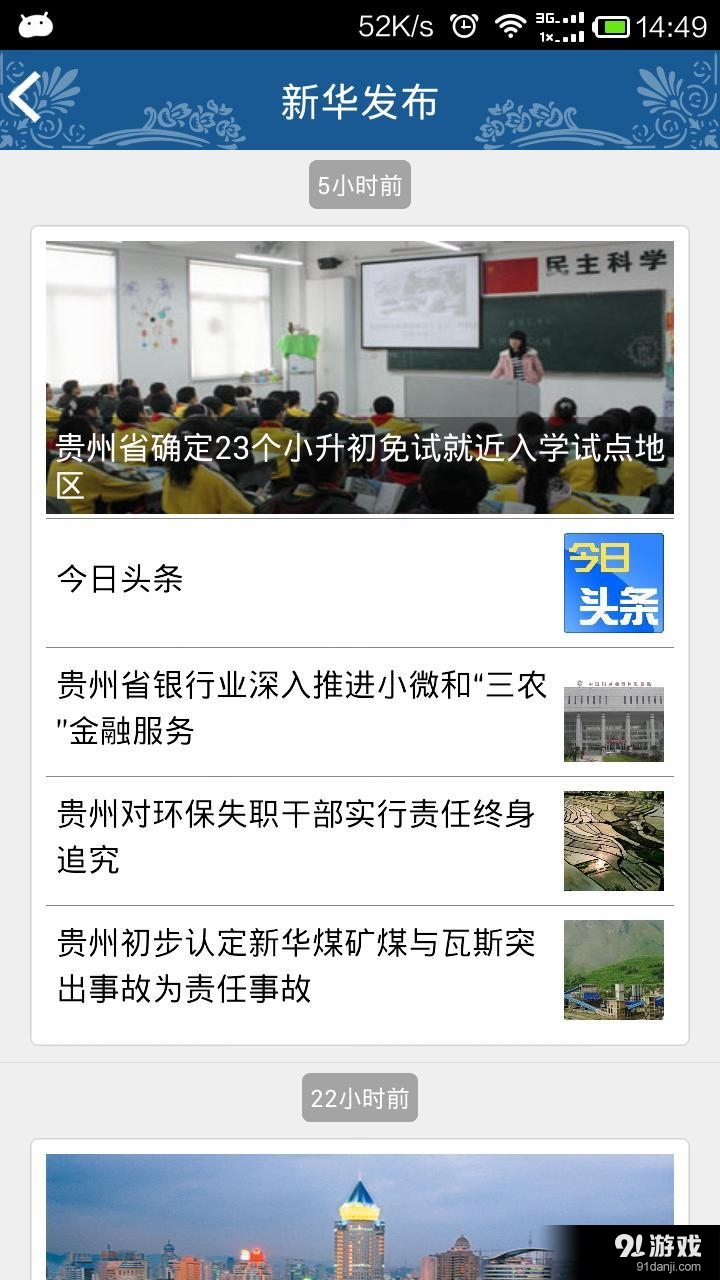Image resolution: width=720 pixels, height=1280 pixels.
Task: Tap the terraced fields thumbnail image
Action: pos(614,841)
